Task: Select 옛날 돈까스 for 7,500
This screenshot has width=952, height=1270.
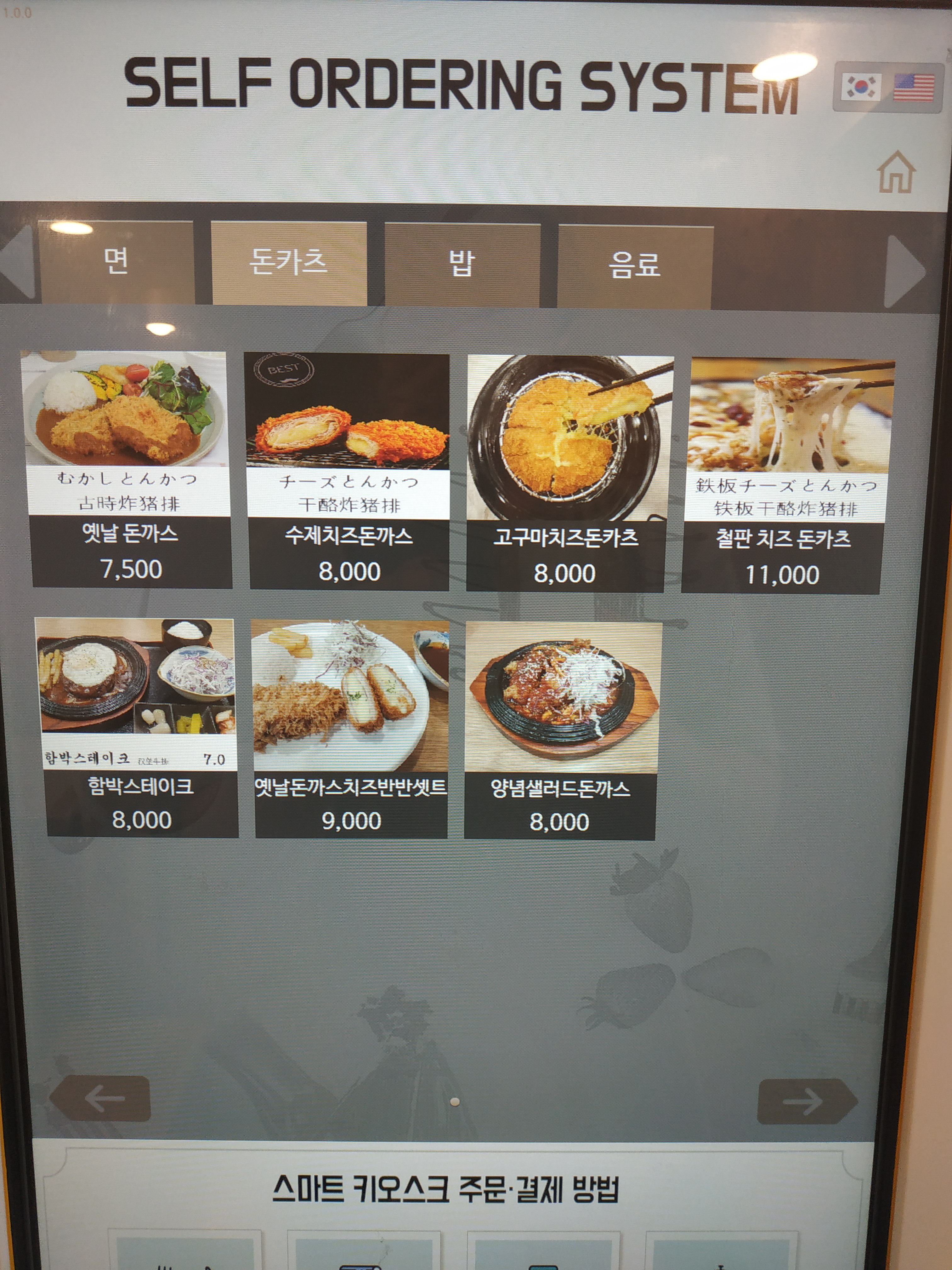Action: tap(130, 468)
